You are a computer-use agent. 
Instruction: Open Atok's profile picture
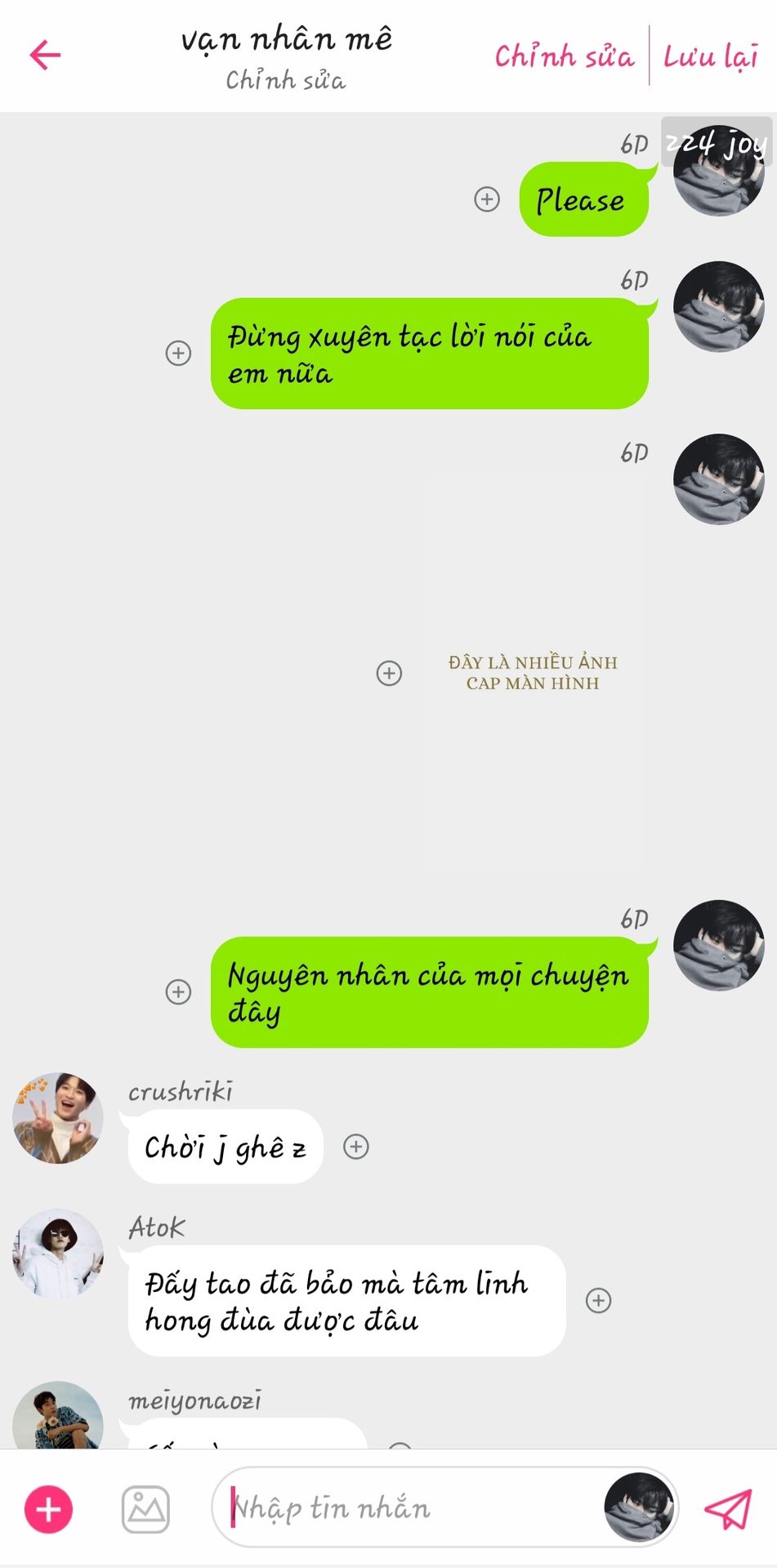pos(58,1254)
